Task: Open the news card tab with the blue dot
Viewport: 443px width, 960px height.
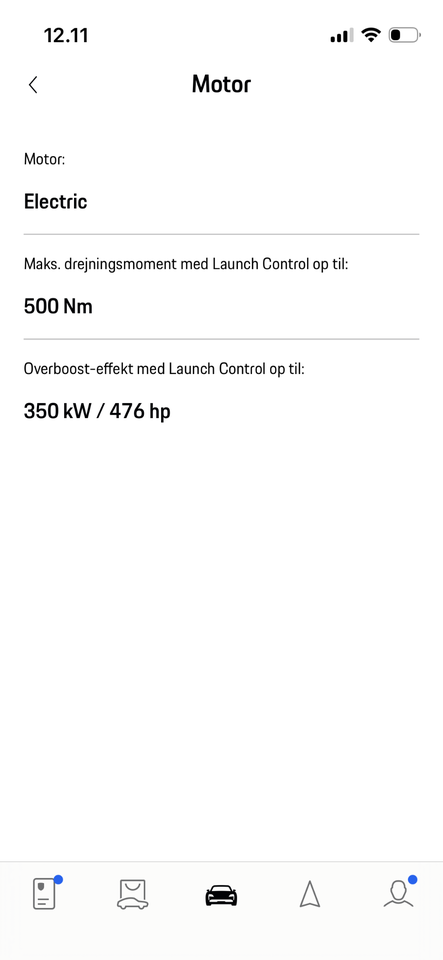Action: pyautogui.click(x=46, y=893)
